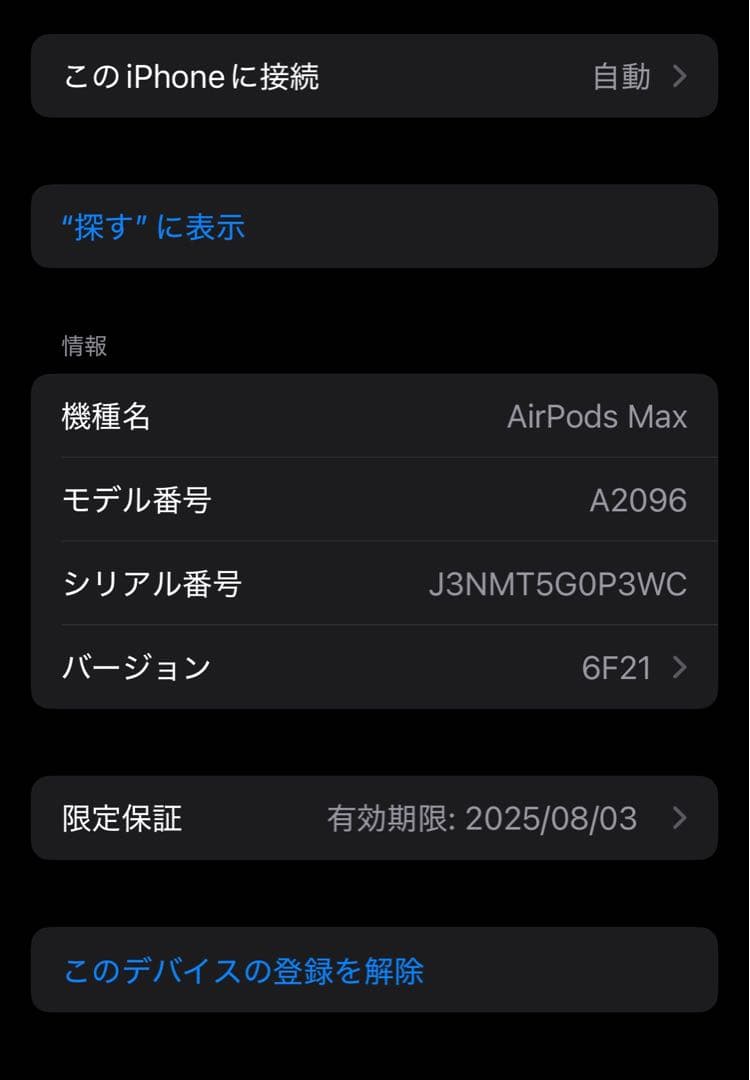This screenshot has height=1080, width=750.
Task: Open the バージョン 6F21 disclosure arrow
Action: [x=679, y=667]
